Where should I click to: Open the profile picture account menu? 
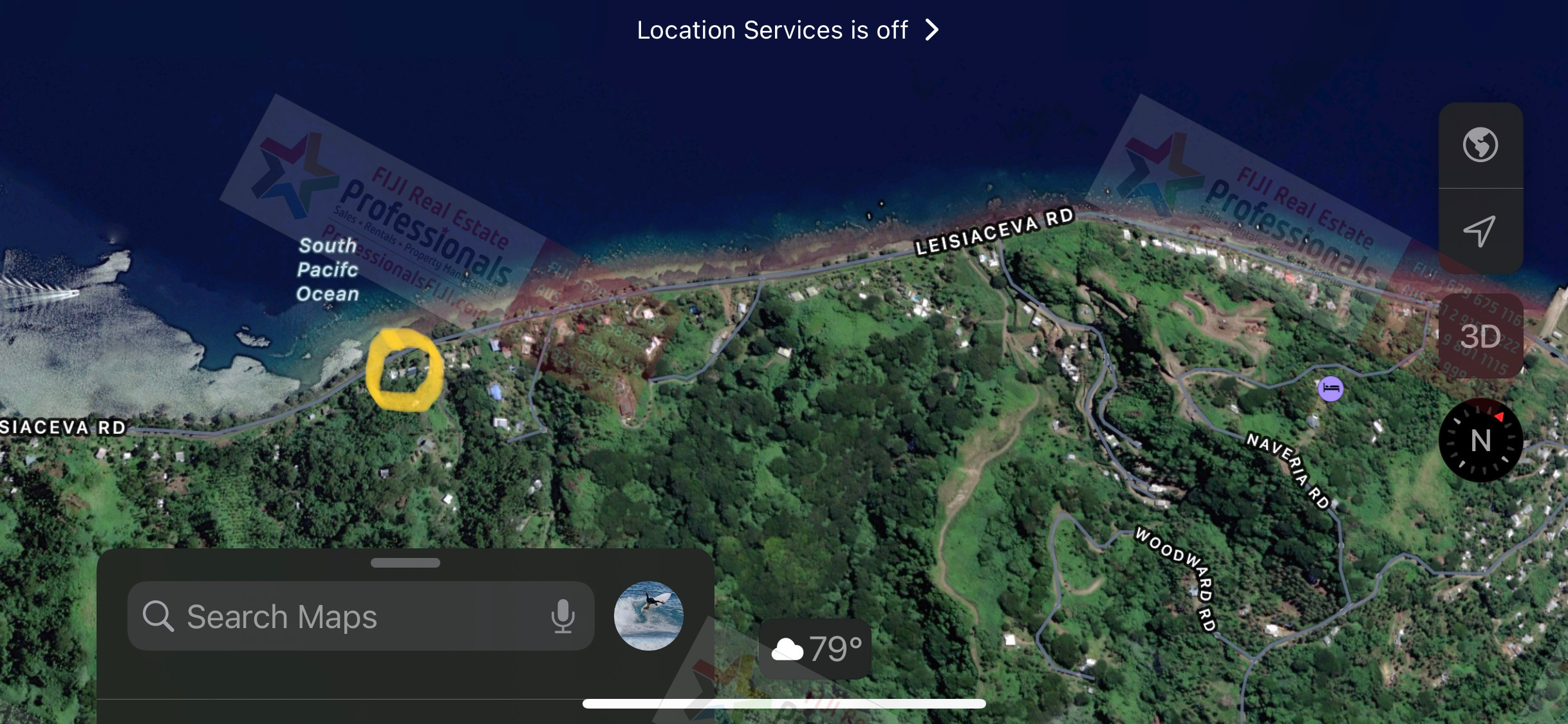click(648, 616)
